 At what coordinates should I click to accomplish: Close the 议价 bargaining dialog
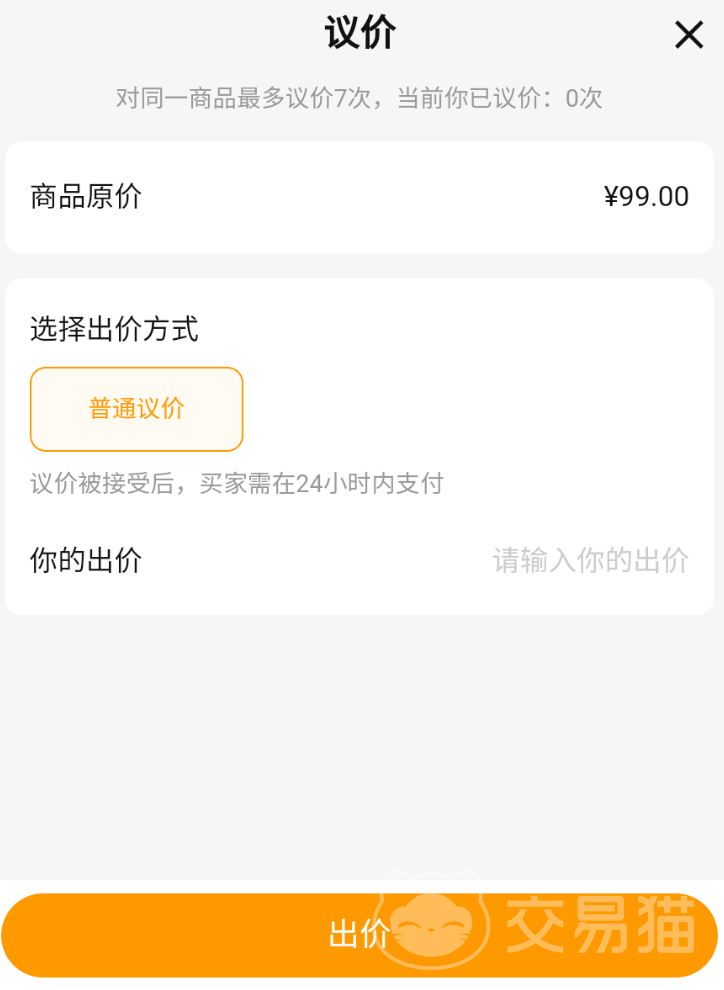pyautogui.click(x=689, y=36)
